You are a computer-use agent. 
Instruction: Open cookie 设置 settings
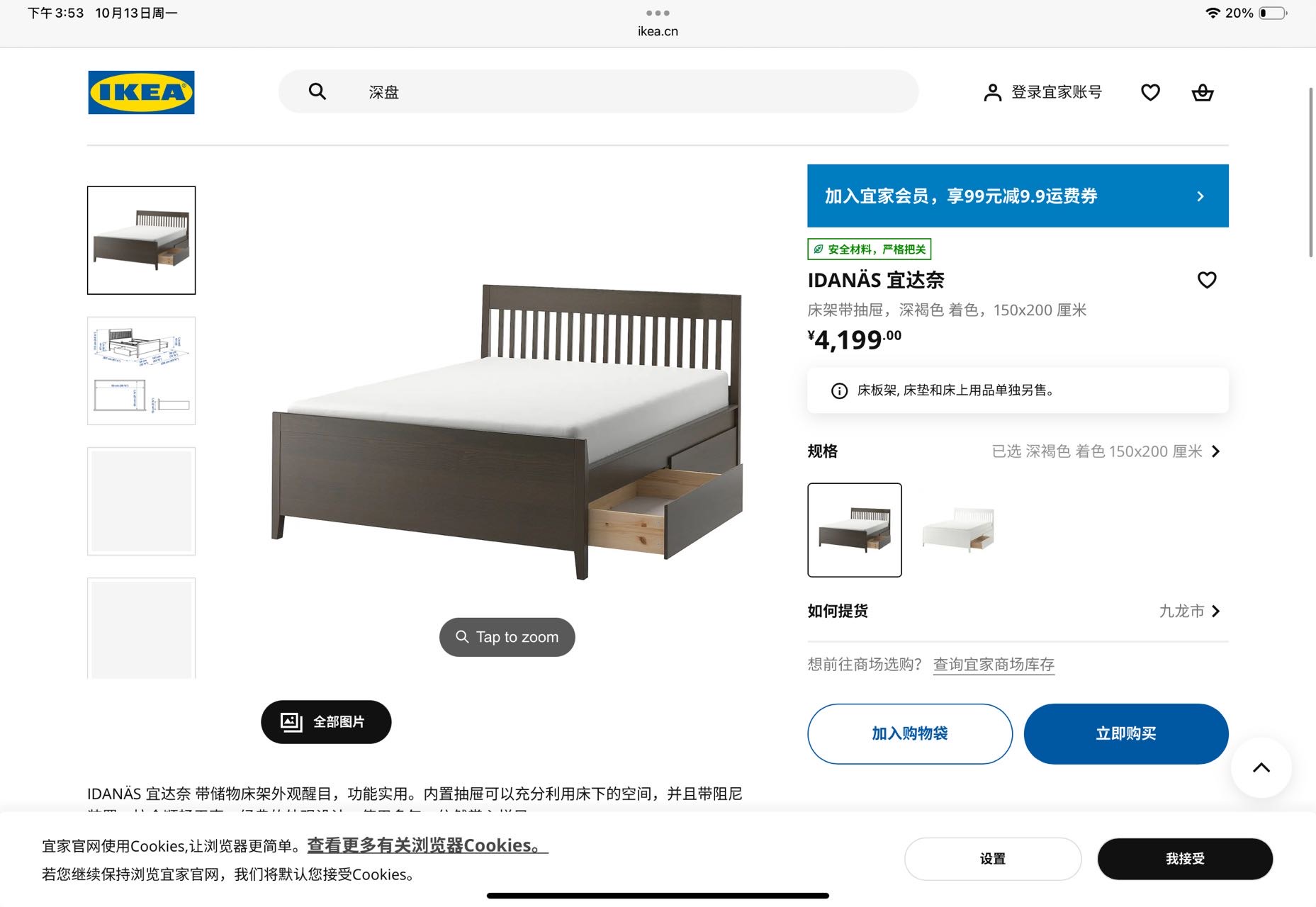[x=992, y=859]
